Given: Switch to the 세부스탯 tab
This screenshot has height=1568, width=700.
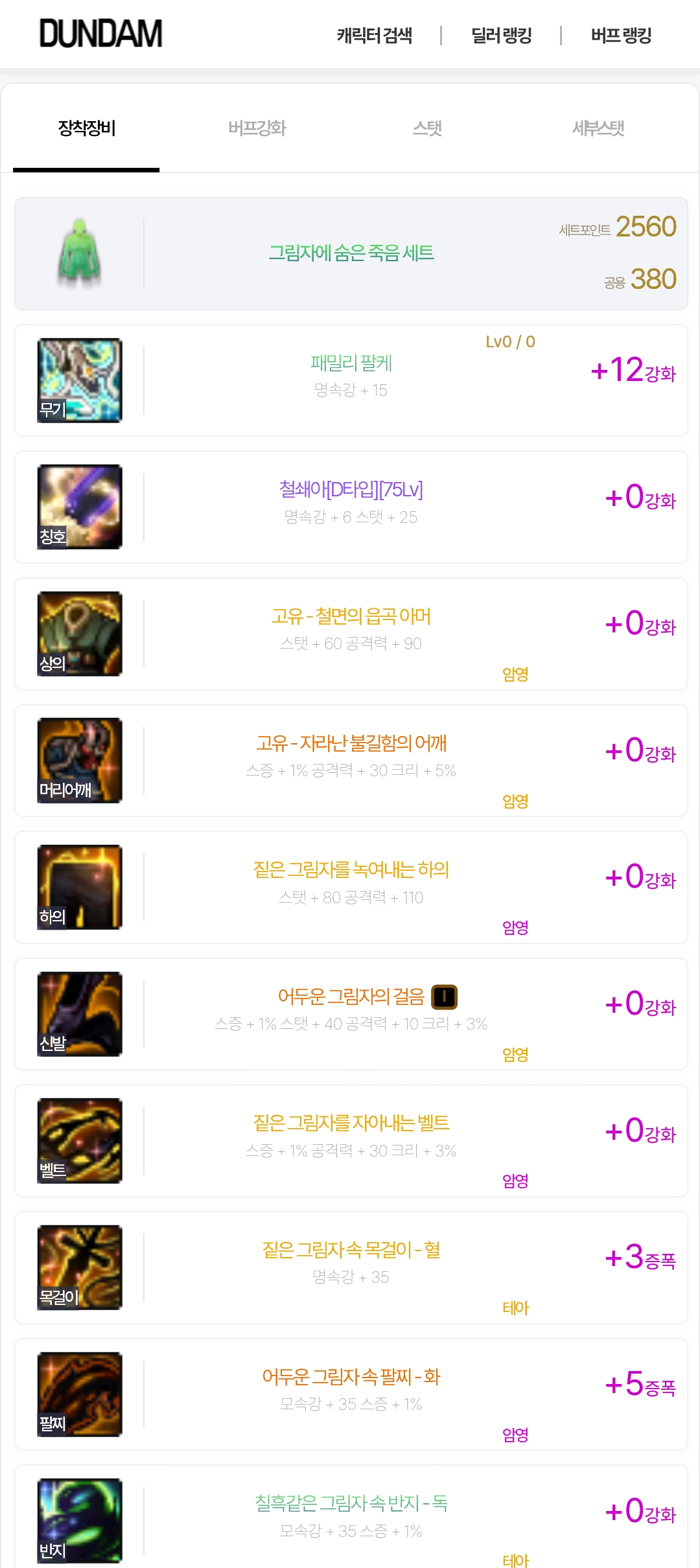Looking at the screenshot, I should tap(598, 128).
